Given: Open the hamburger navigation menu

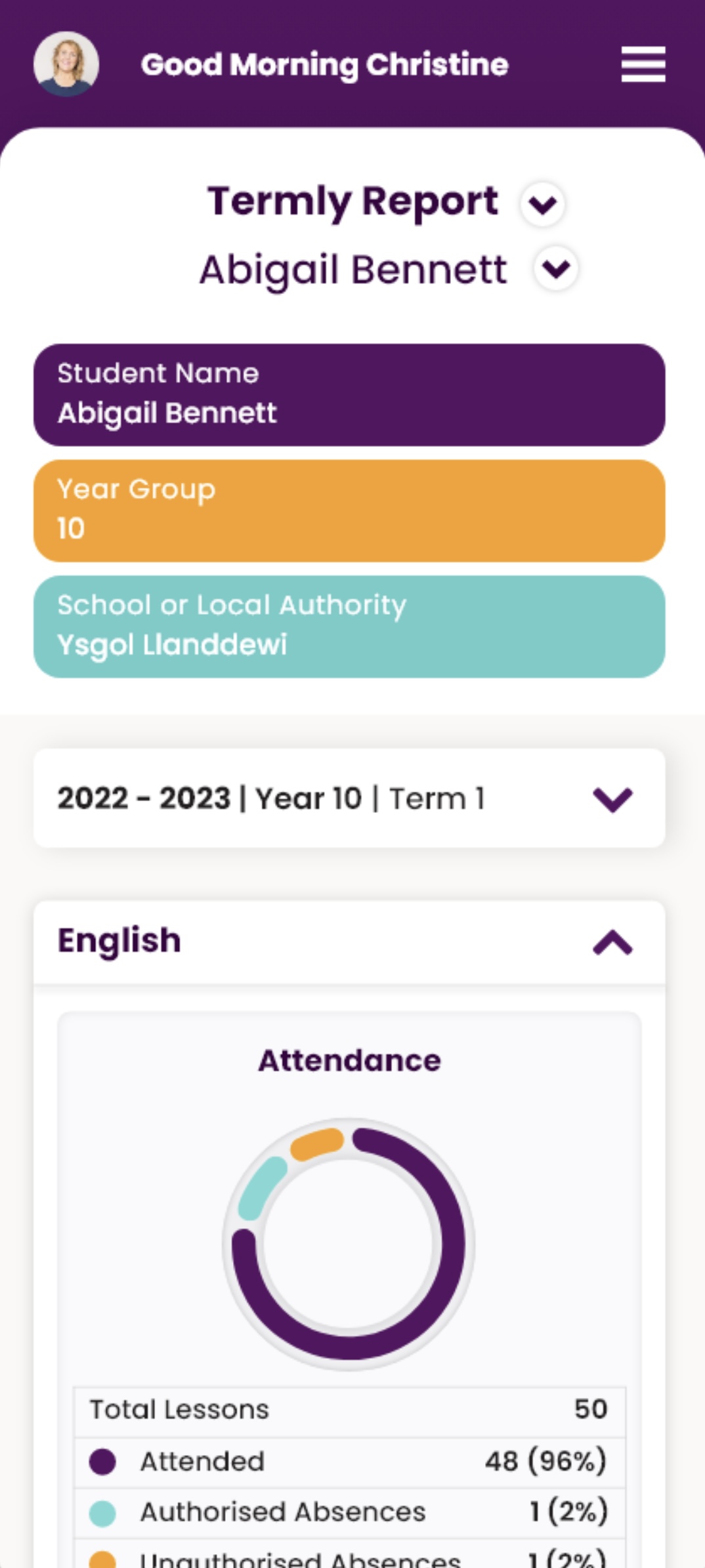Looking at the screenshot, I should tap(642, 64).
